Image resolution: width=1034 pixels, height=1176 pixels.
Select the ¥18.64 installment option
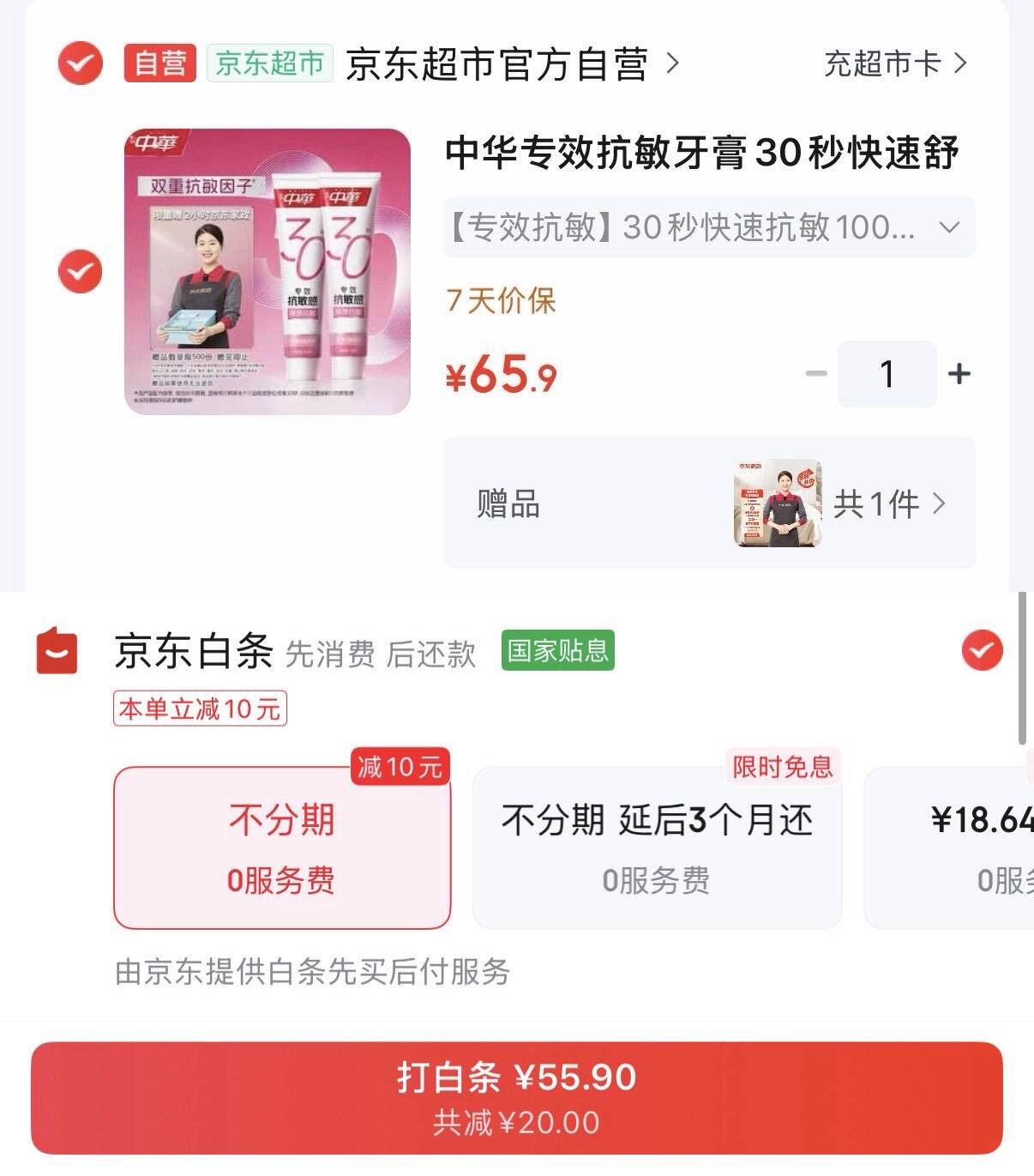click(x=949, y=847)
